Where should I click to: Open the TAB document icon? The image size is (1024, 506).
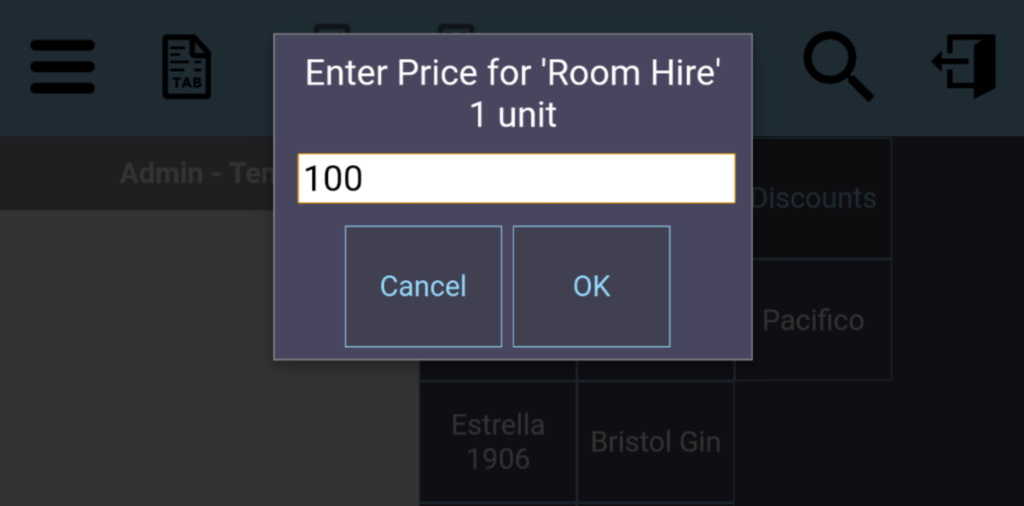coord(187,67)
